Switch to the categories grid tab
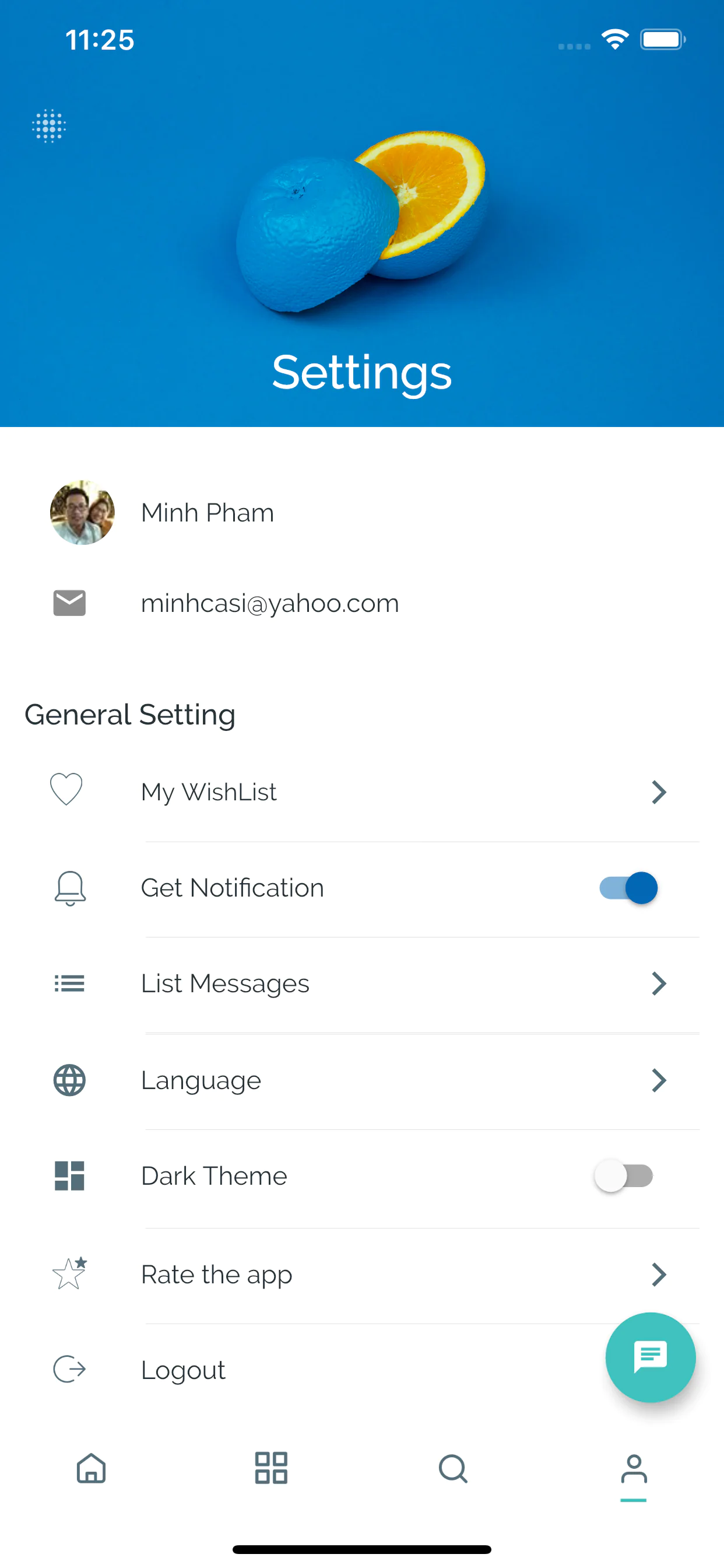 click(x=271, y=1468)
